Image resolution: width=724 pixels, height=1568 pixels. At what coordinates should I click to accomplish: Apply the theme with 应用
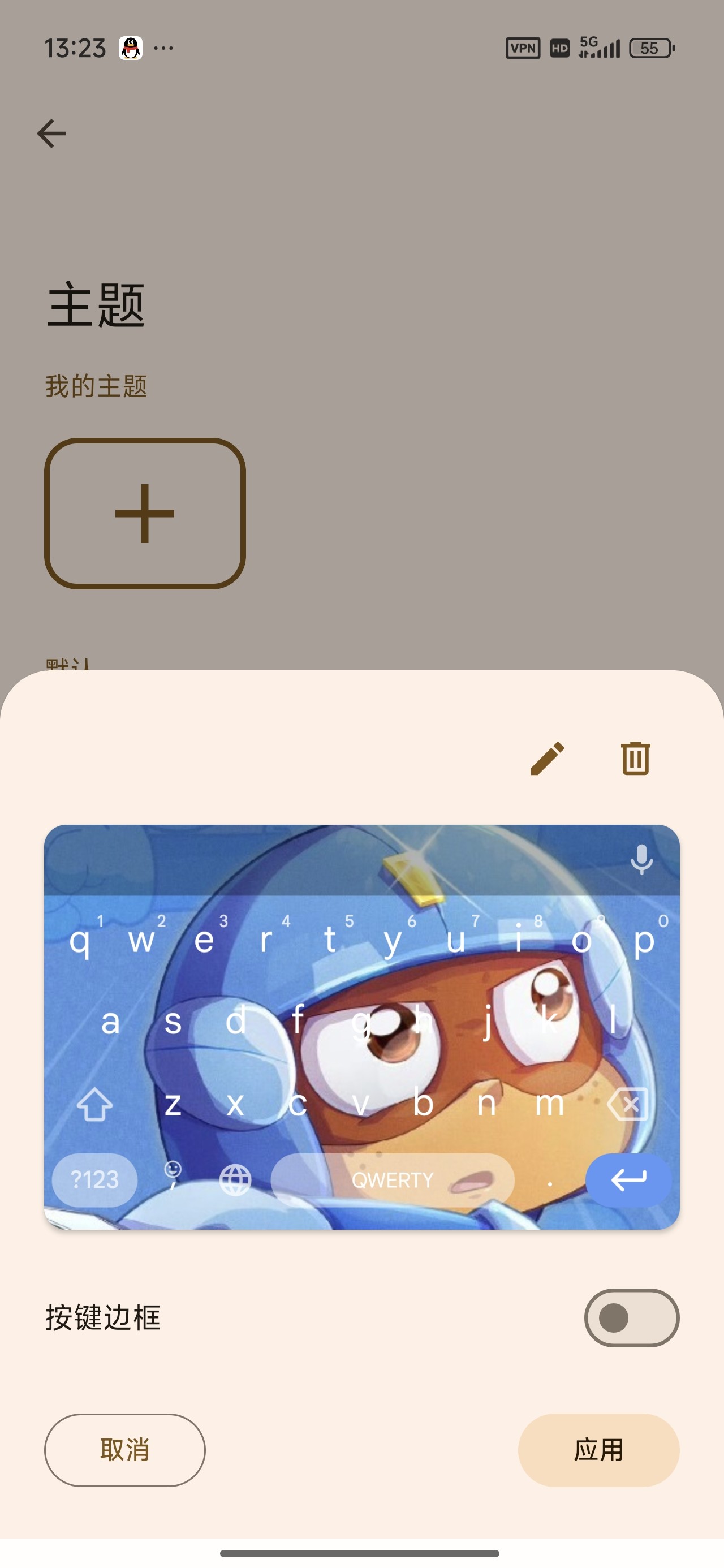[x=598, y=1450]
